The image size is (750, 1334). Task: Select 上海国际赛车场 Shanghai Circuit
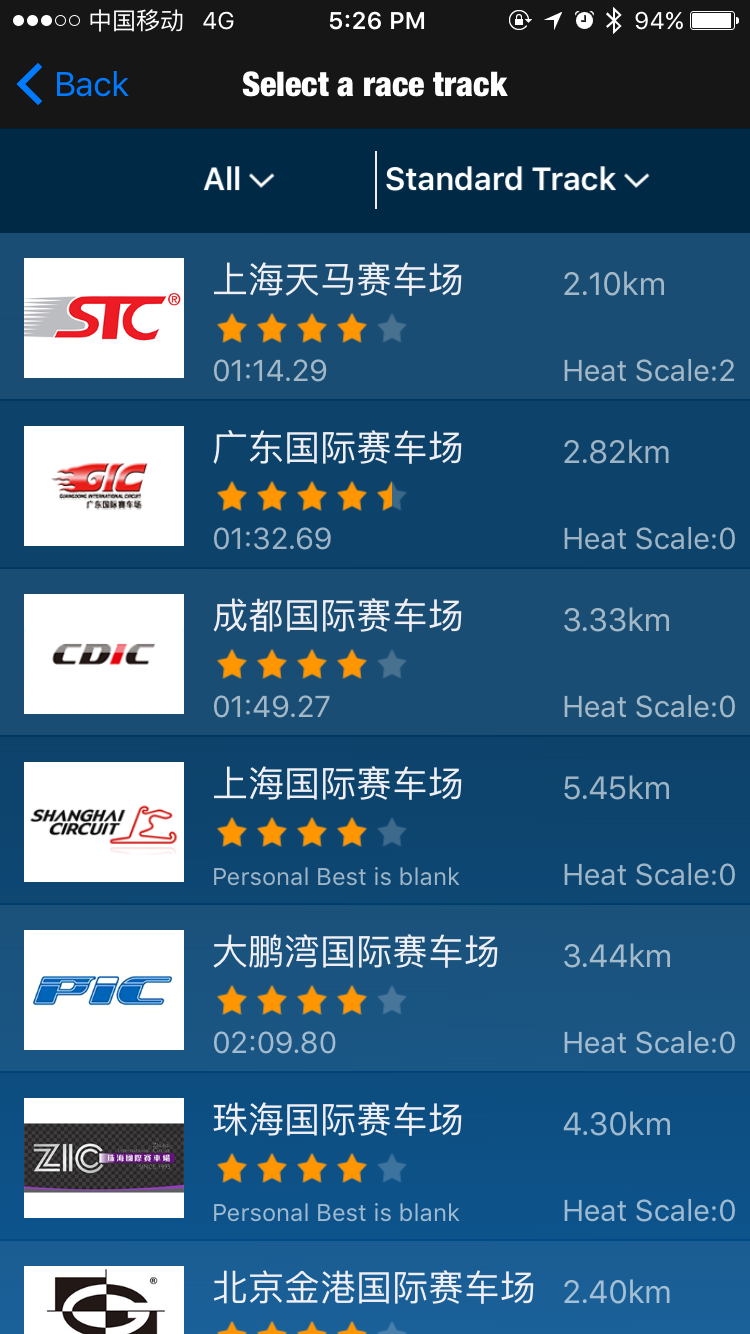[x=375, y=822]
